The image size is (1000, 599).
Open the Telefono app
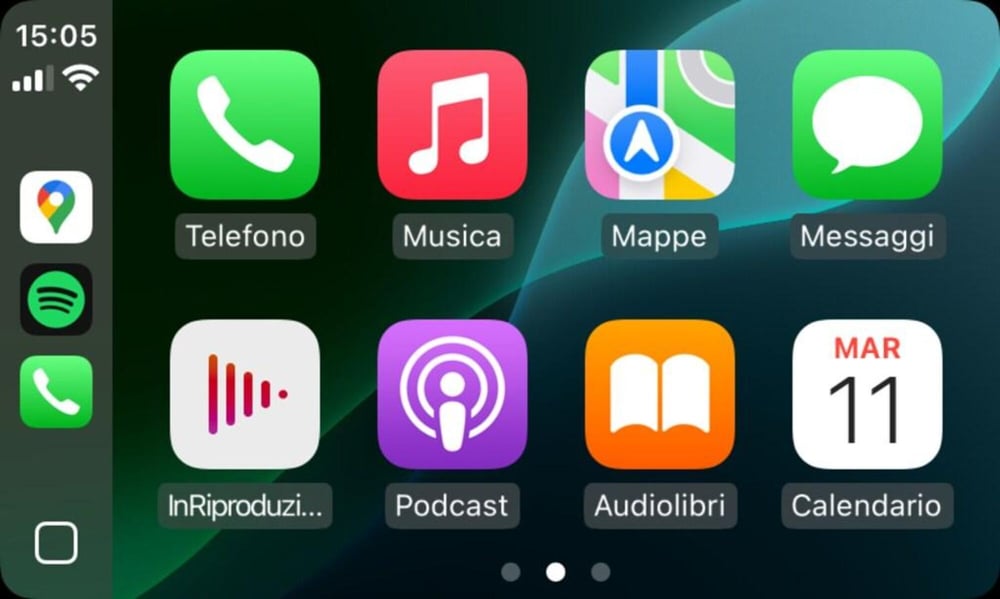[x=245, y=125]
